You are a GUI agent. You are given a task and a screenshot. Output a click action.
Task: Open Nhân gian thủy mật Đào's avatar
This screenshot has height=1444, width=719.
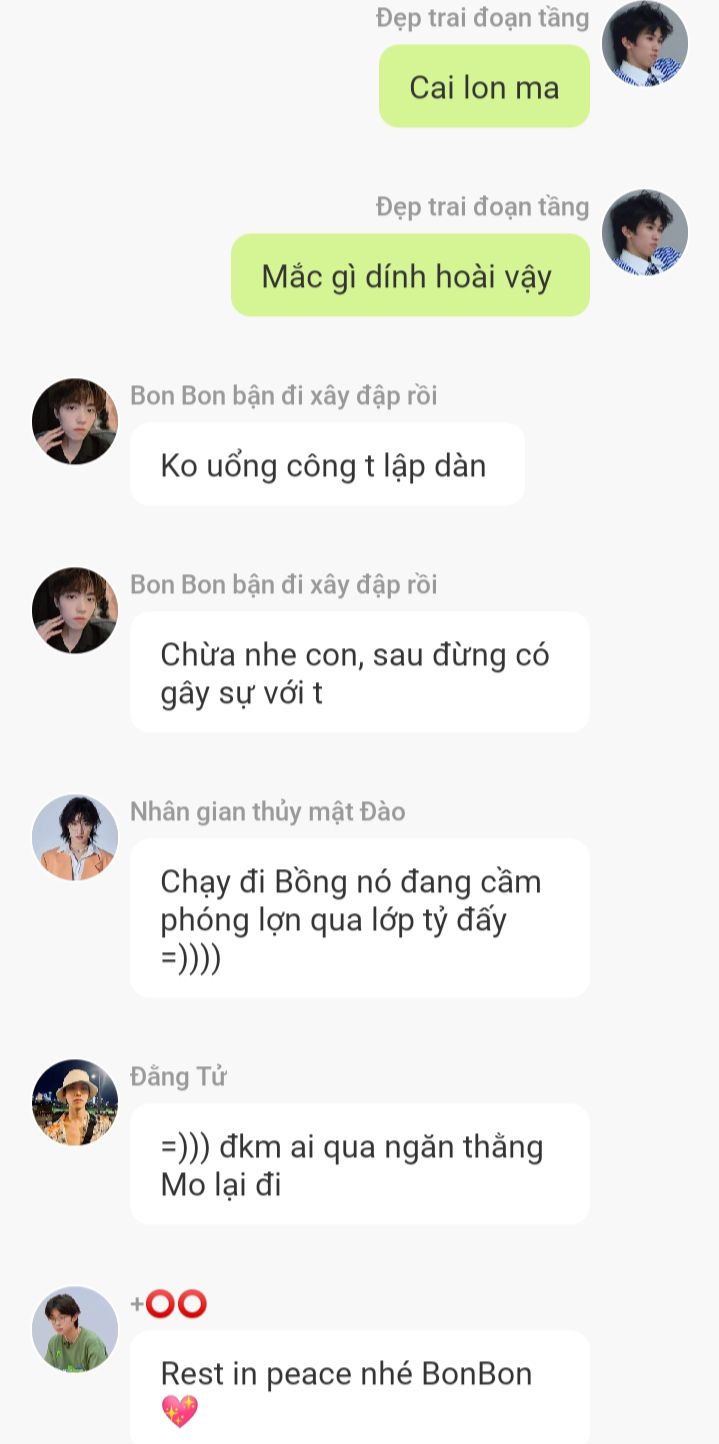click(x=75, y=837)
